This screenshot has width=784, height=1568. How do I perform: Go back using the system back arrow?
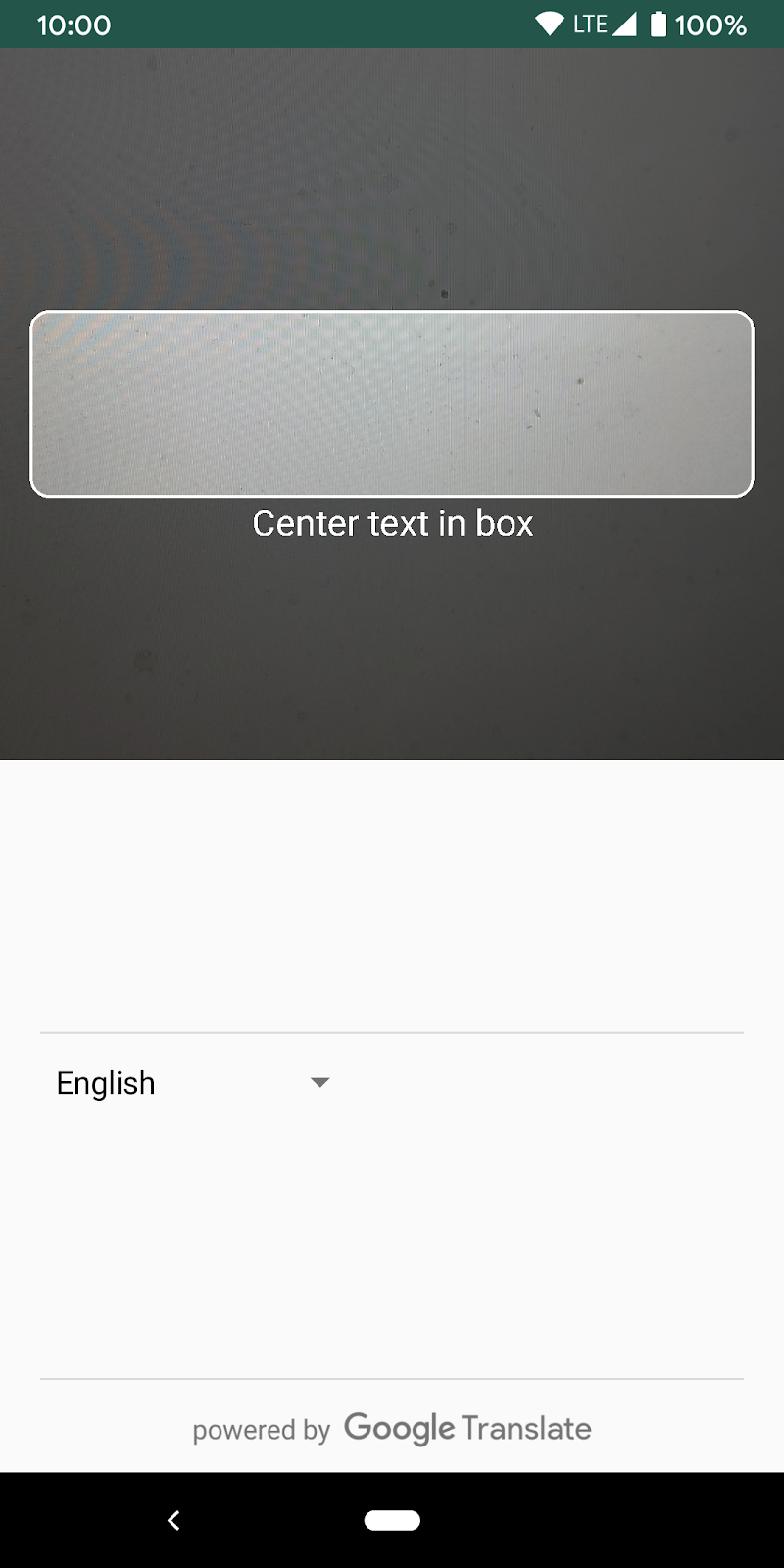173,1520
